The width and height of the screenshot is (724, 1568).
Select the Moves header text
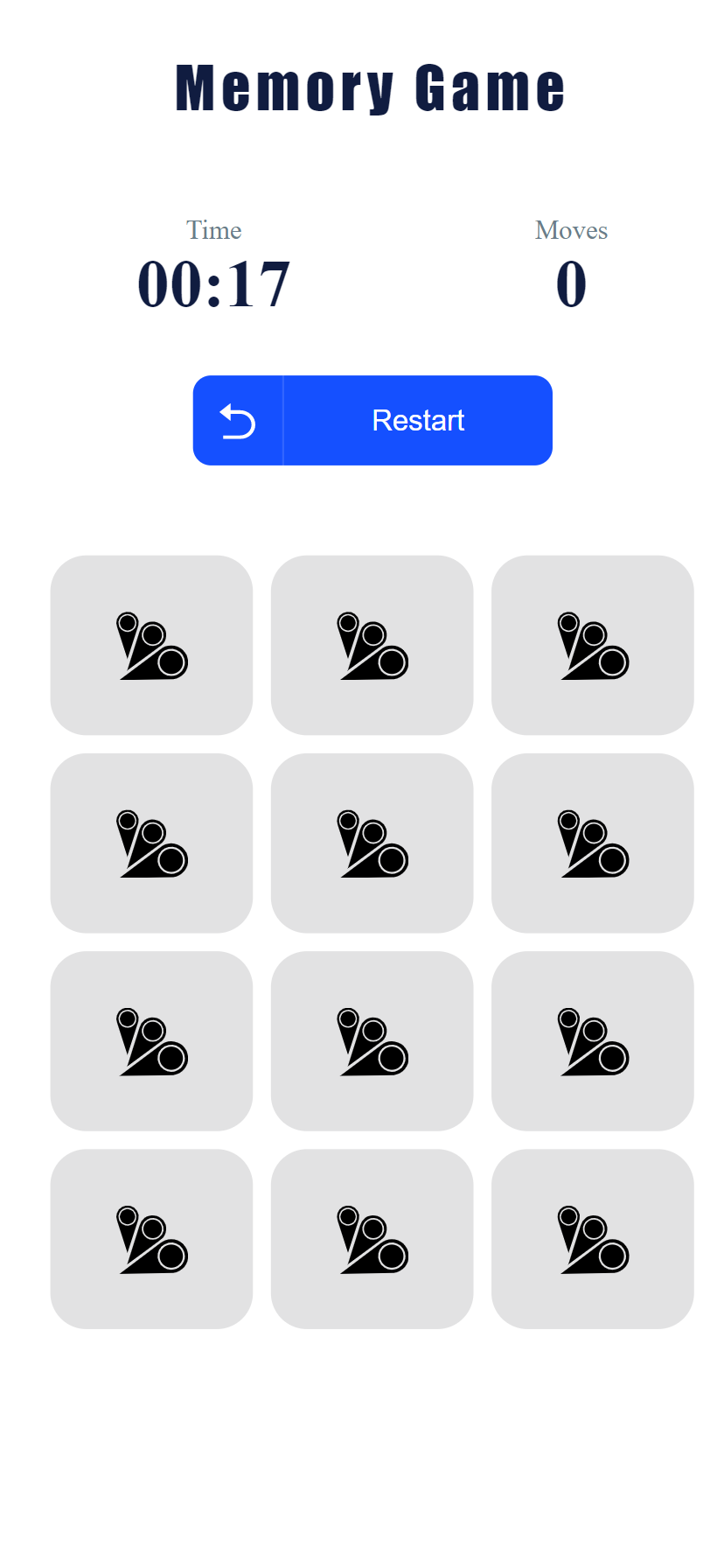[571, 229]
